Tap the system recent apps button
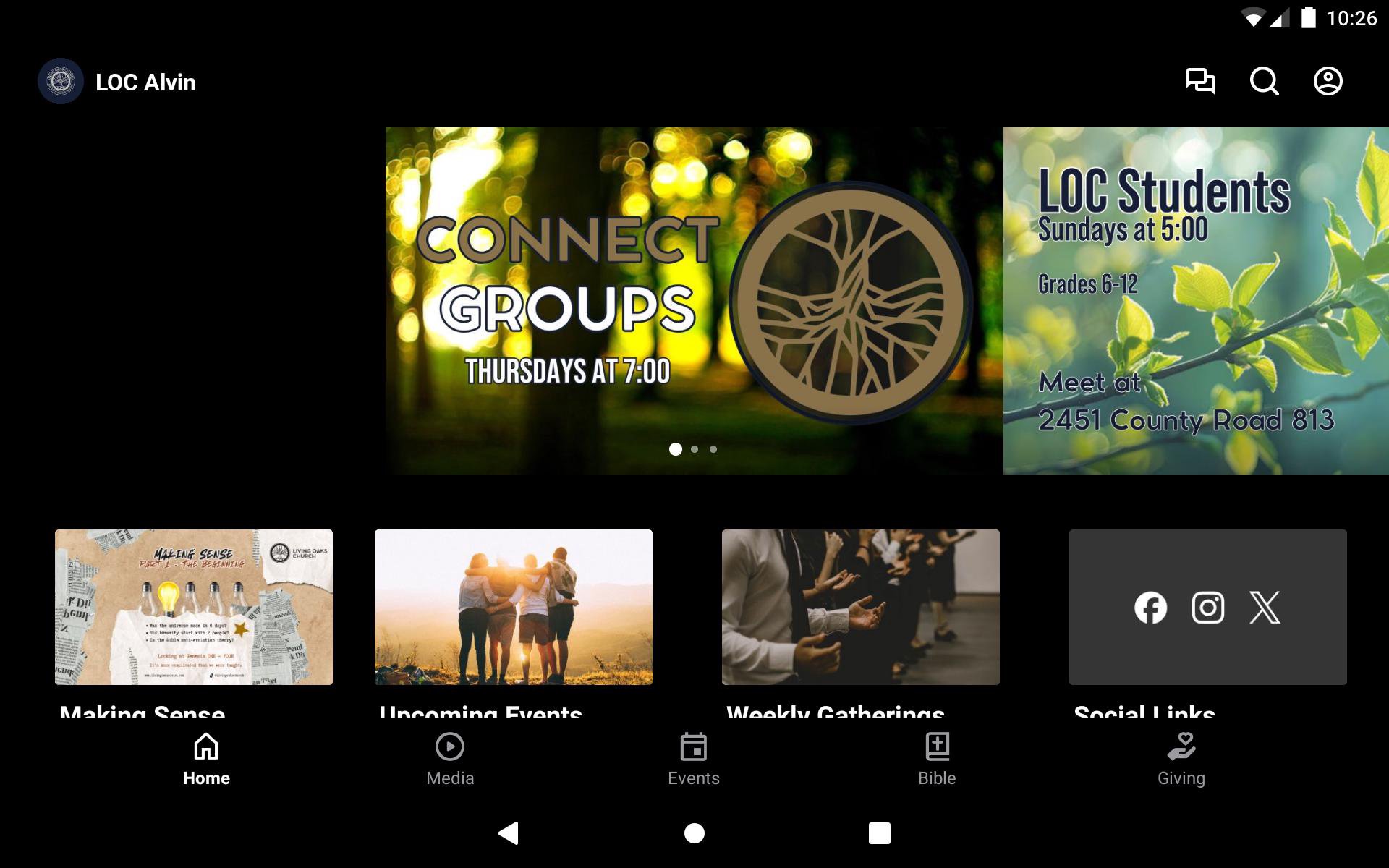 point(879,833)
